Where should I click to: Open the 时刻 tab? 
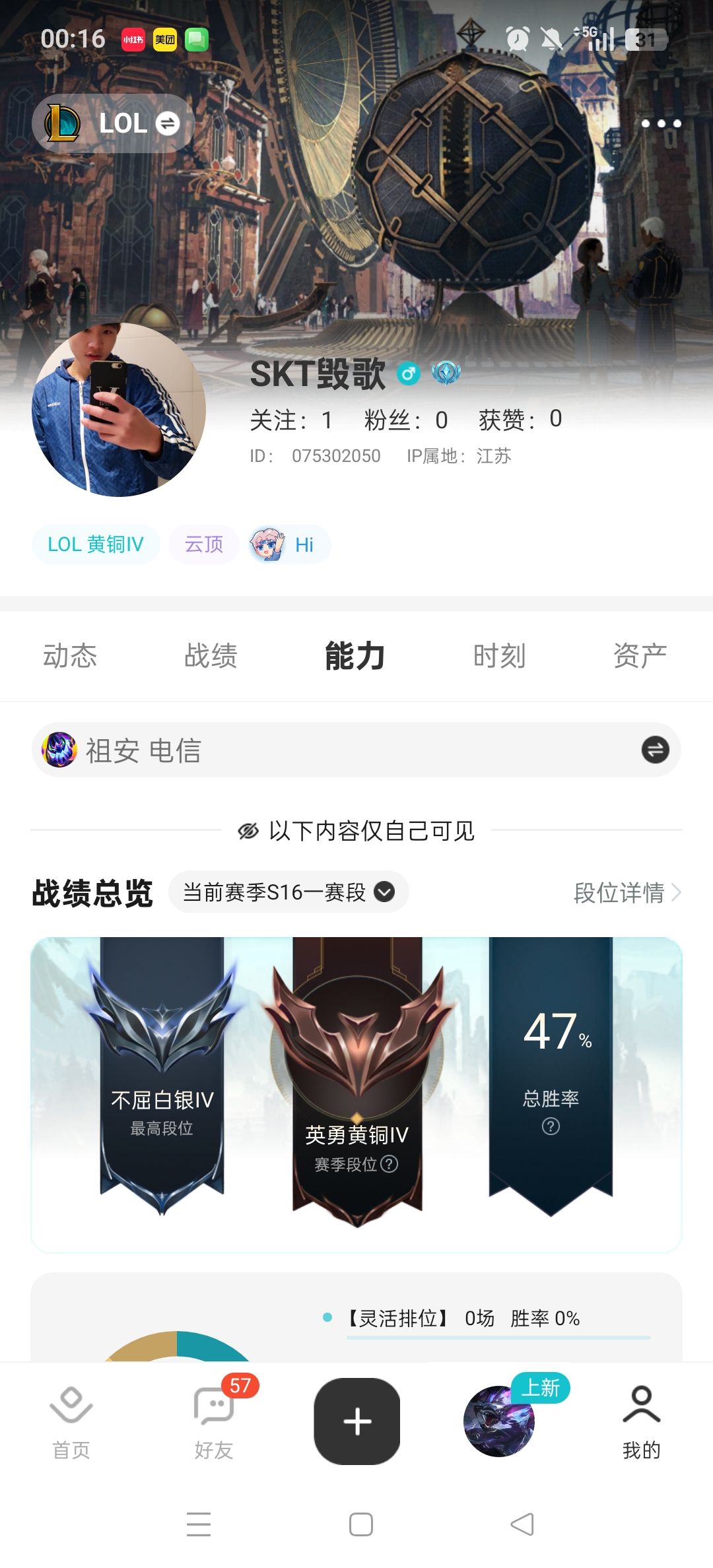499,656
